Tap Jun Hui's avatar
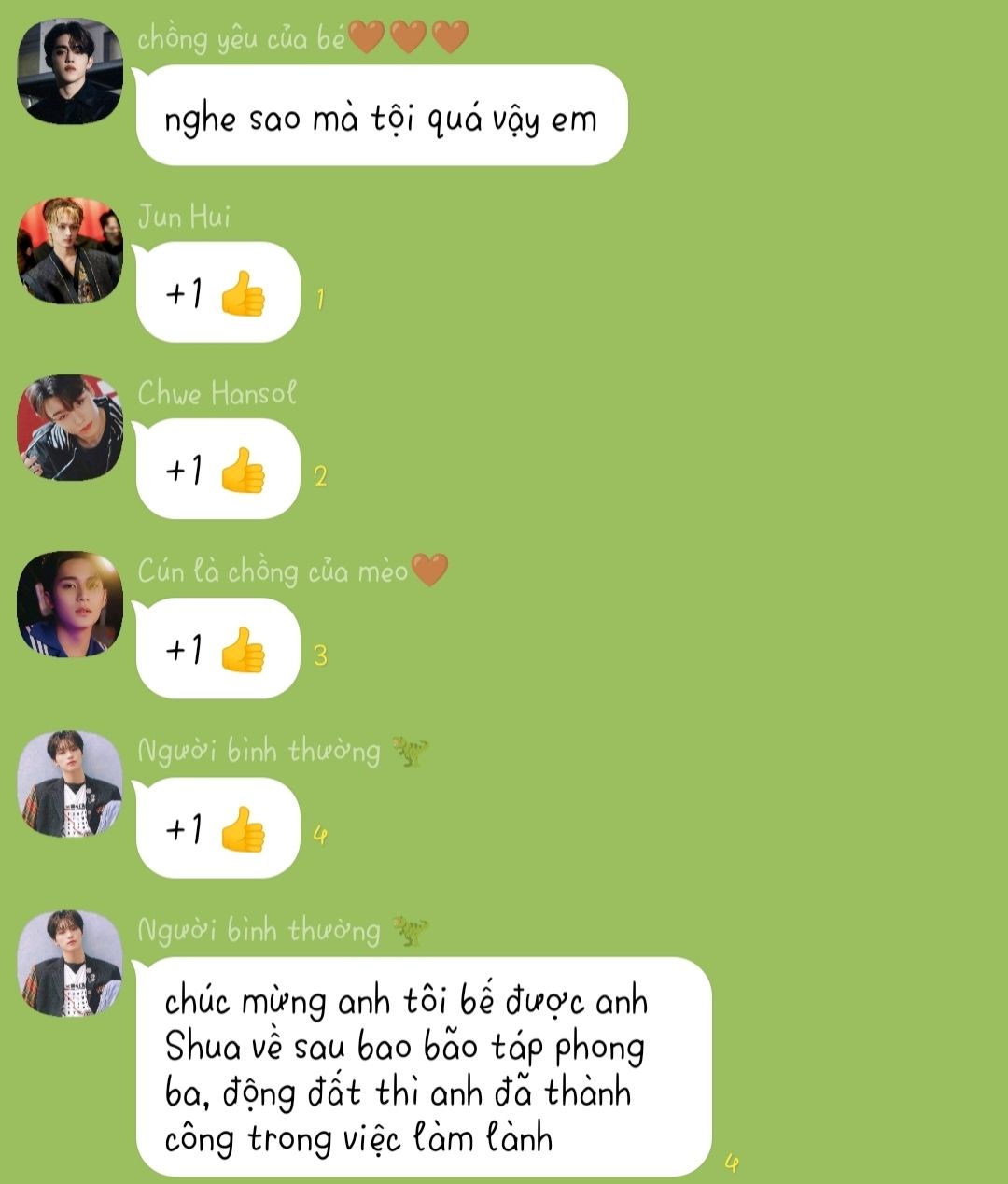This screenshot has height=1184, width=1008. coord(70,250)
